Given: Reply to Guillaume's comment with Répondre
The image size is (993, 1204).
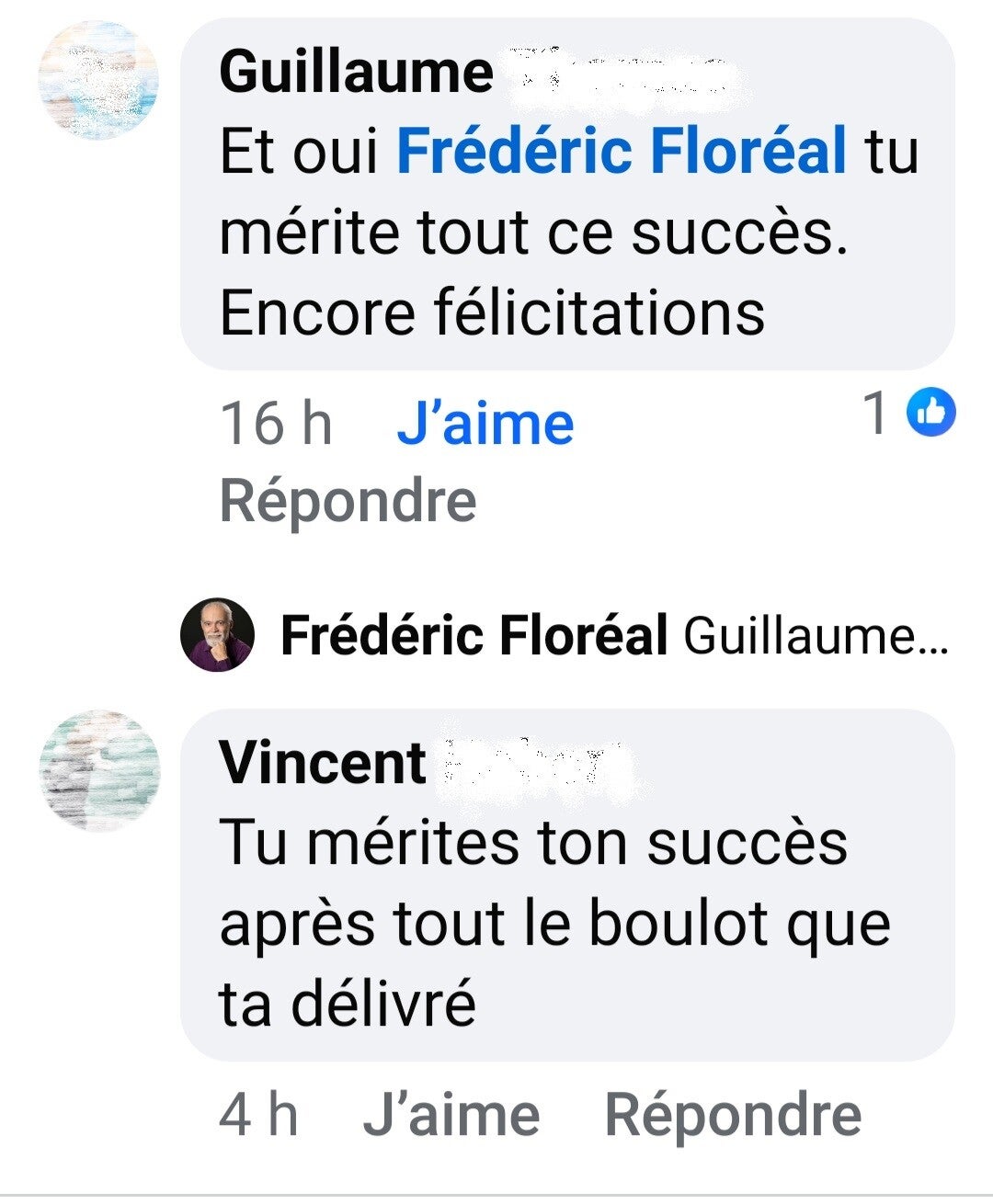Looking at the screenshot, I should (x=348, y=501).
